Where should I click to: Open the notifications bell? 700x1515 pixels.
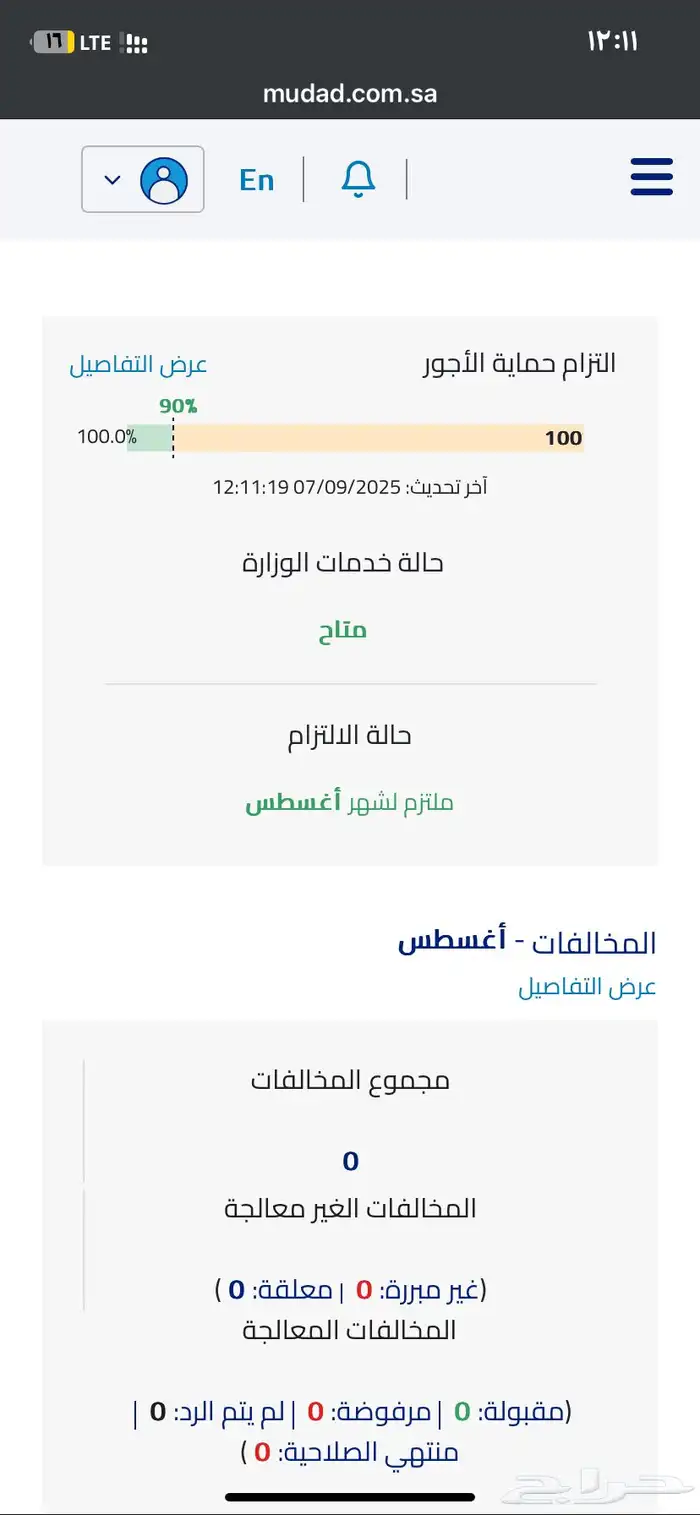point(358,179)
